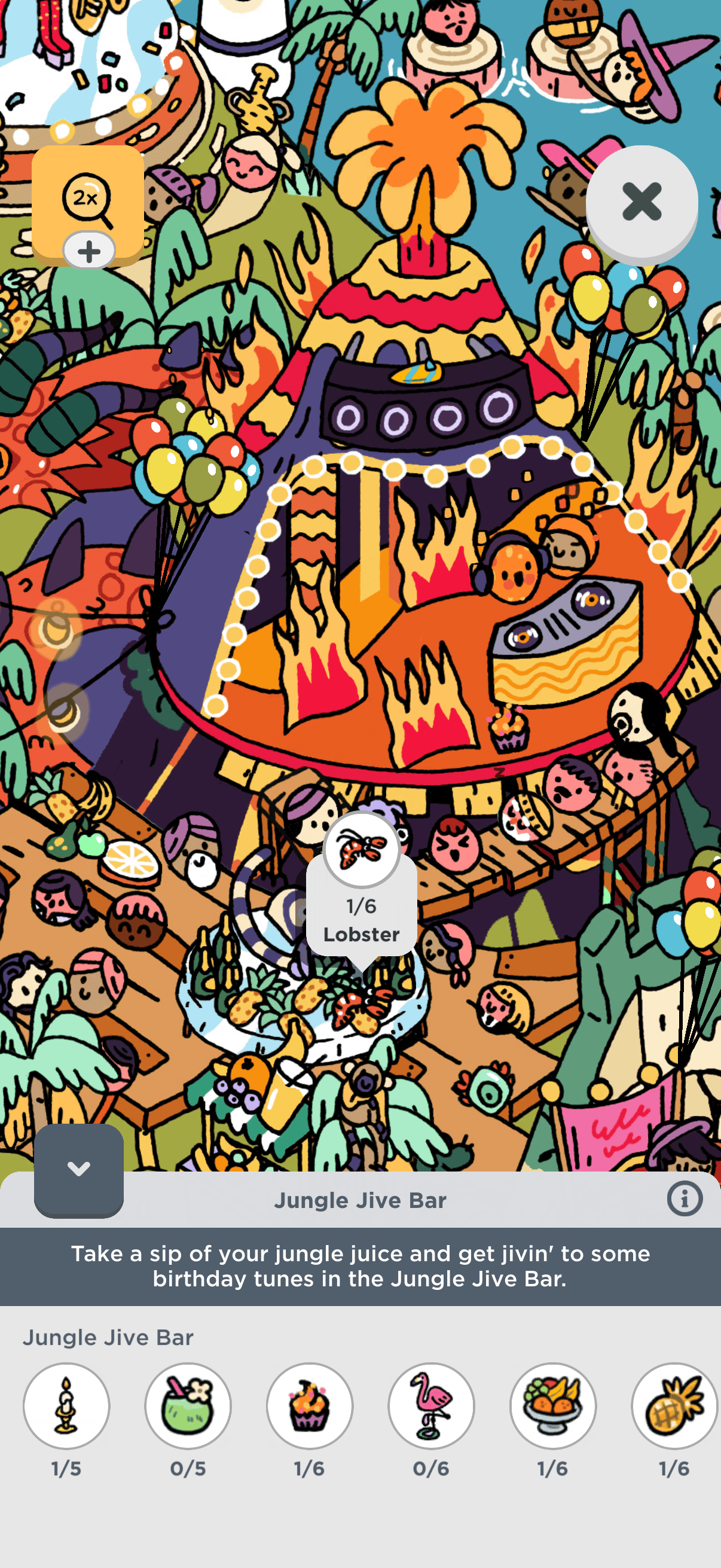Use the 2x magnifier zoom booster
The height and width of the screenshot is (1568, 721).
[87, 201]
